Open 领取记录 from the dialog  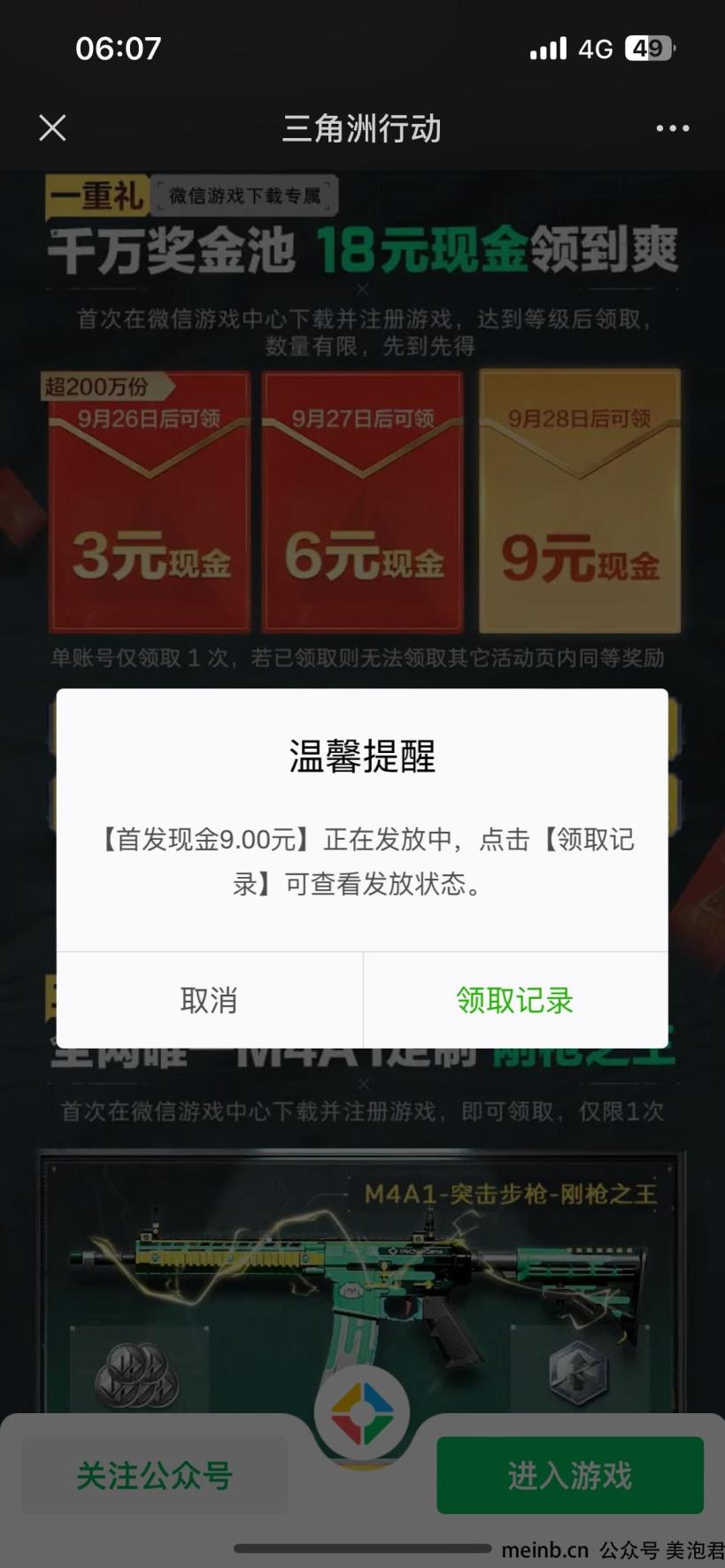[x=515, y=1001]
